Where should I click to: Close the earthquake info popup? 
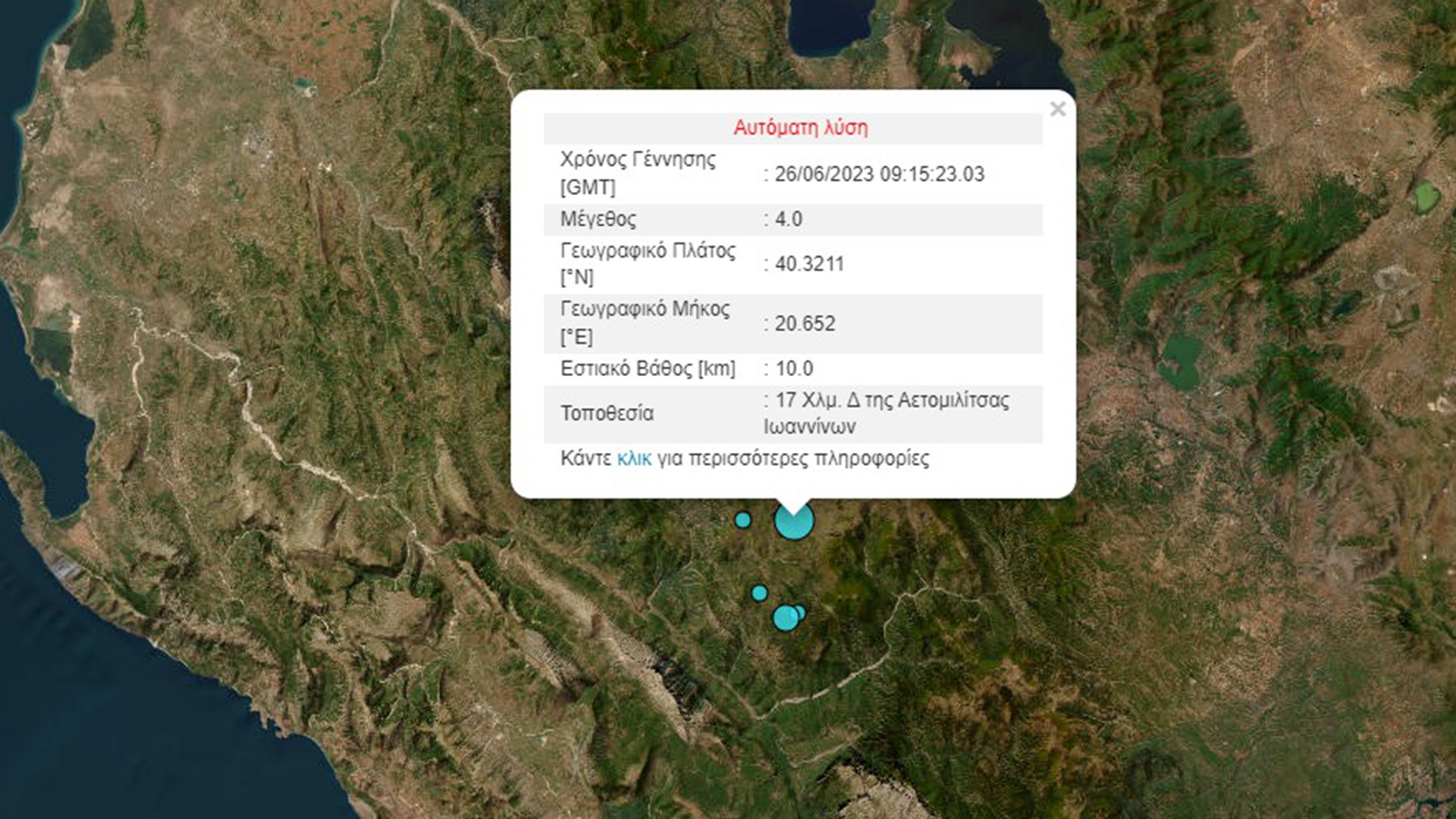[x=1057, y=109]
